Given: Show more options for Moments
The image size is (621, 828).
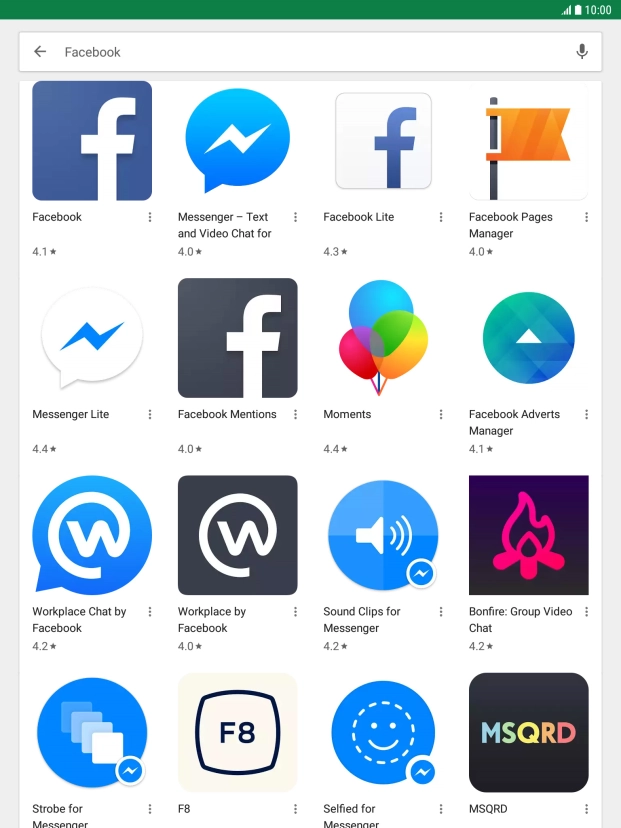Looking at the screenshot, I should (441, 414).
